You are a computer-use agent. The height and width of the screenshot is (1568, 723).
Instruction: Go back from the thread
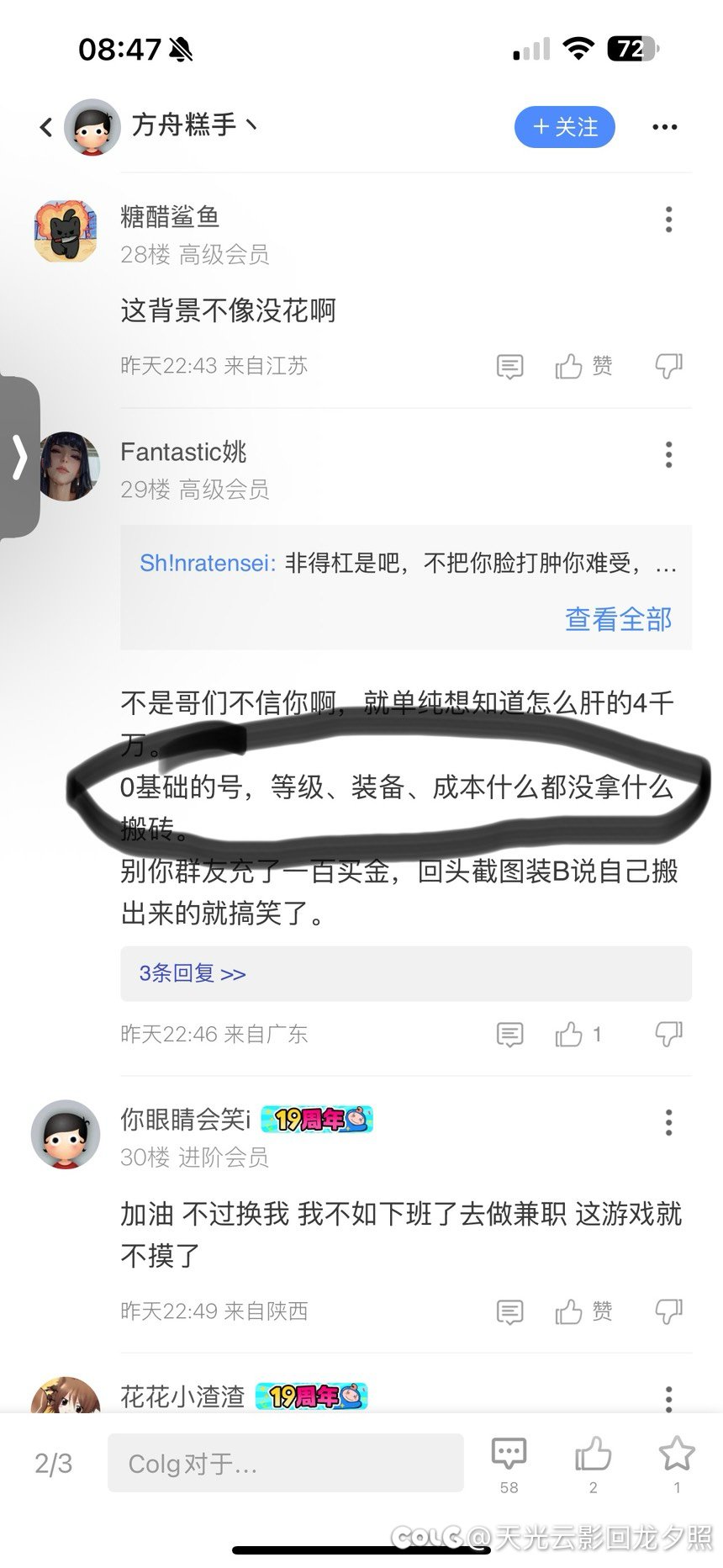click(46, 127)
